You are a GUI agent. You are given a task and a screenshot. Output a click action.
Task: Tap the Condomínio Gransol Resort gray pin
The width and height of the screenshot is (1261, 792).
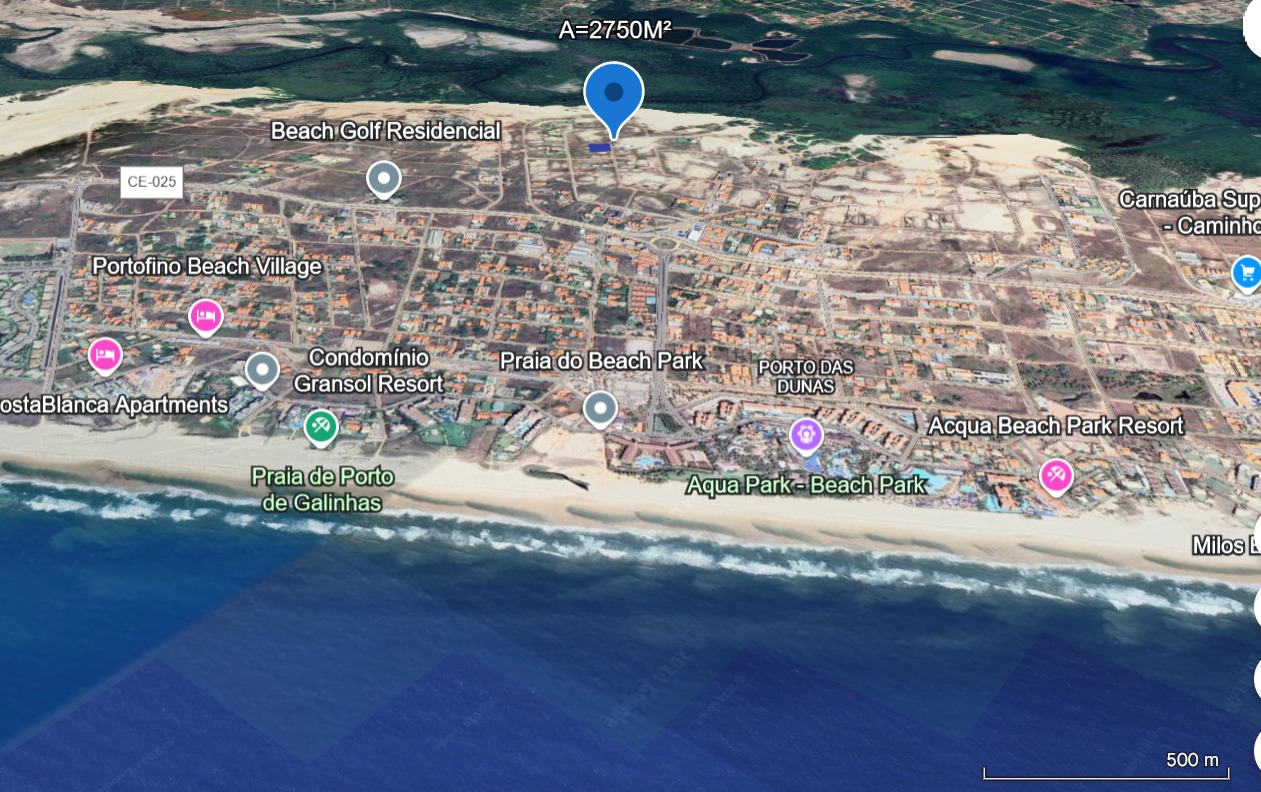tap(262, 370)
